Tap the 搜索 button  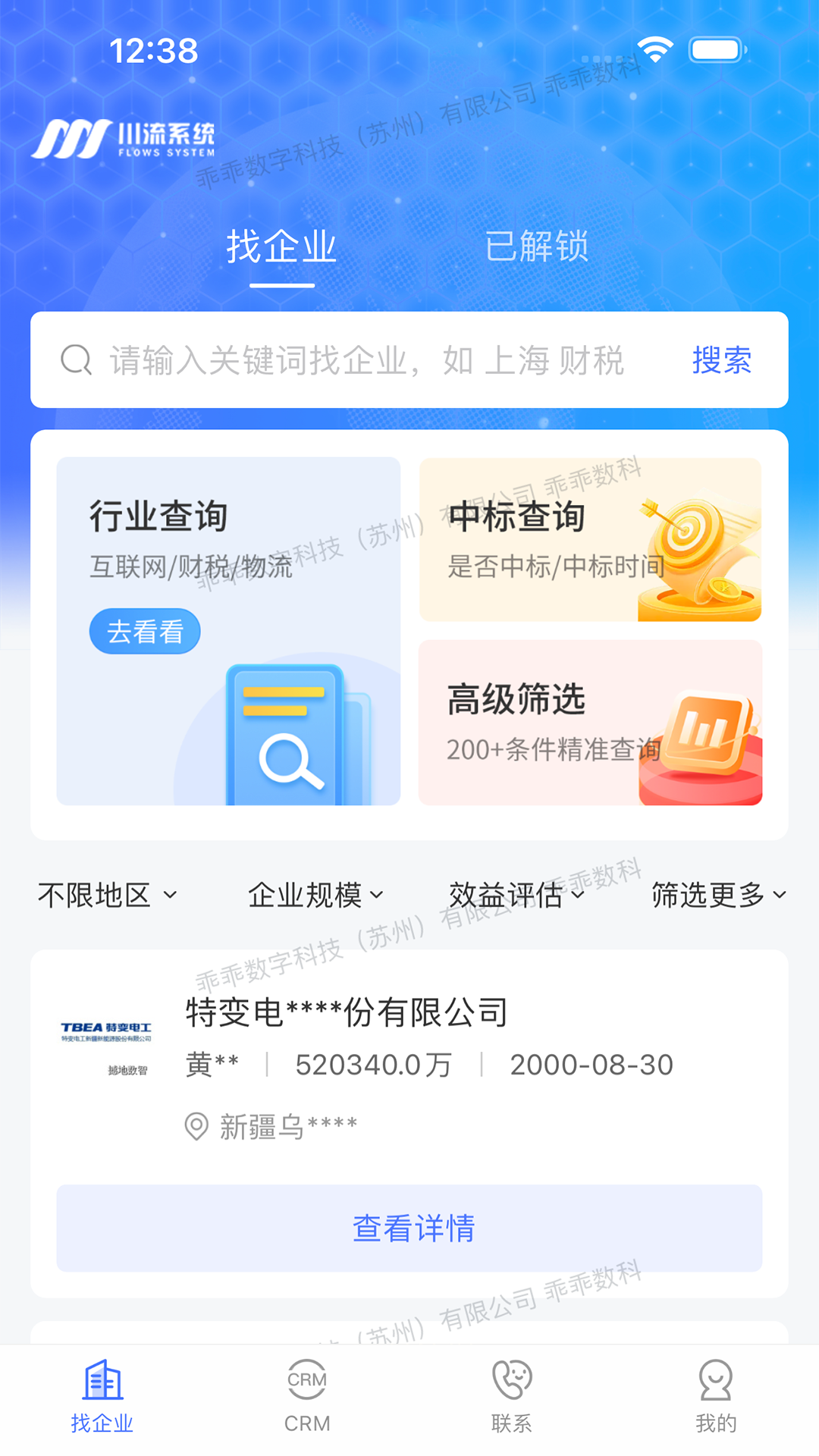coord(721,360)
